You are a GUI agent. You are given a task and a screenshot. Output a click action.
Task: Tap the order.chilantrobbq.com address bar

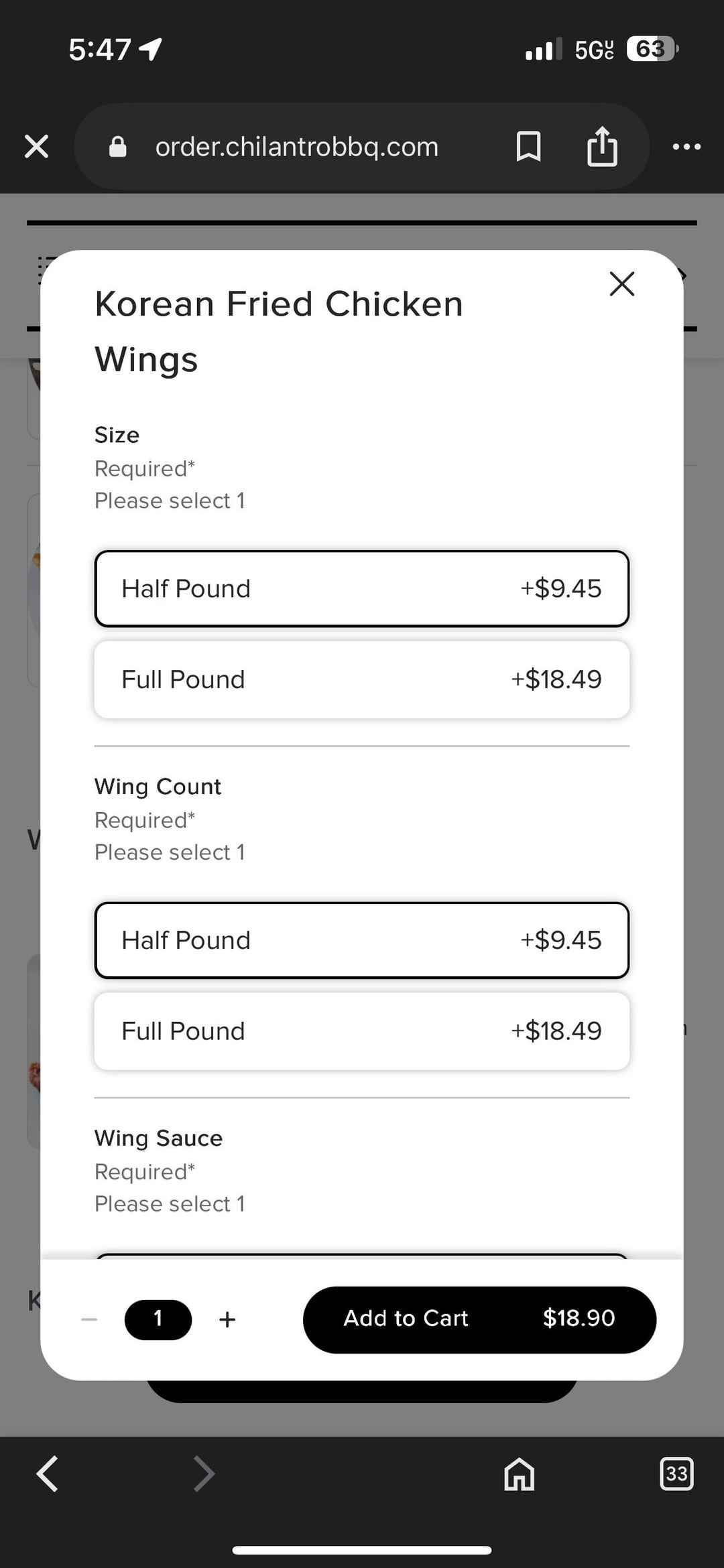pyautogui.click(x=296, y=146)
